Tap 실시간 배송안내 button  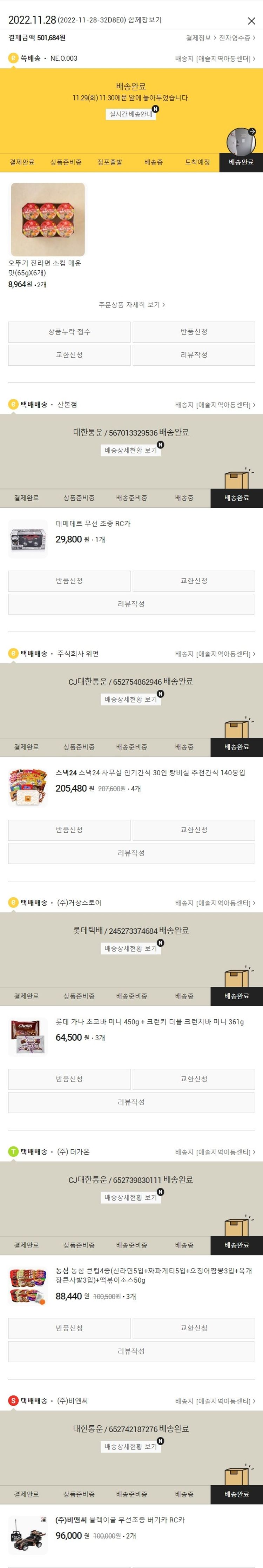[x=131, y=114]
